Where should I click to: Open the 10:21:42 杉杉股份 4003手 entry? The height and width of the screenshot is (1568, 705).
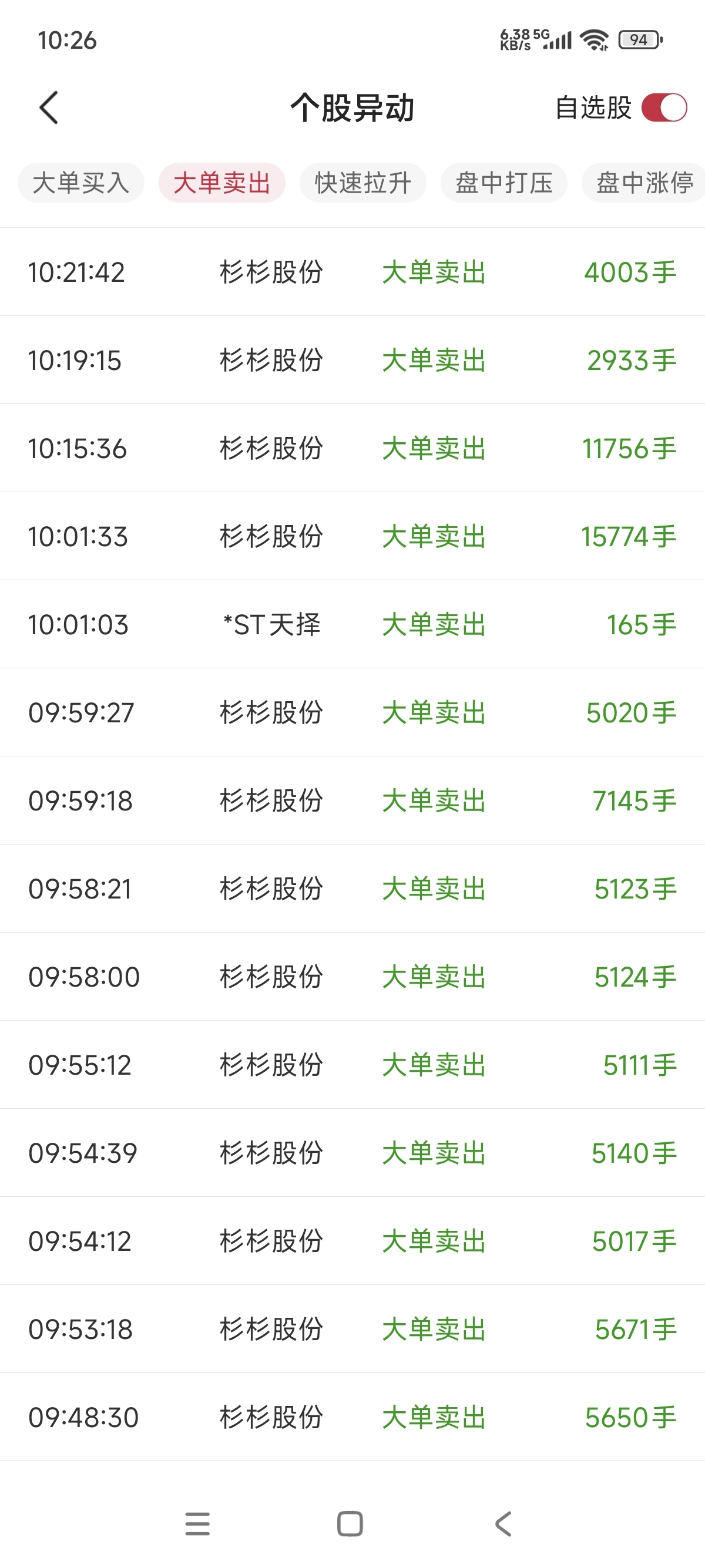pos(352,272)
